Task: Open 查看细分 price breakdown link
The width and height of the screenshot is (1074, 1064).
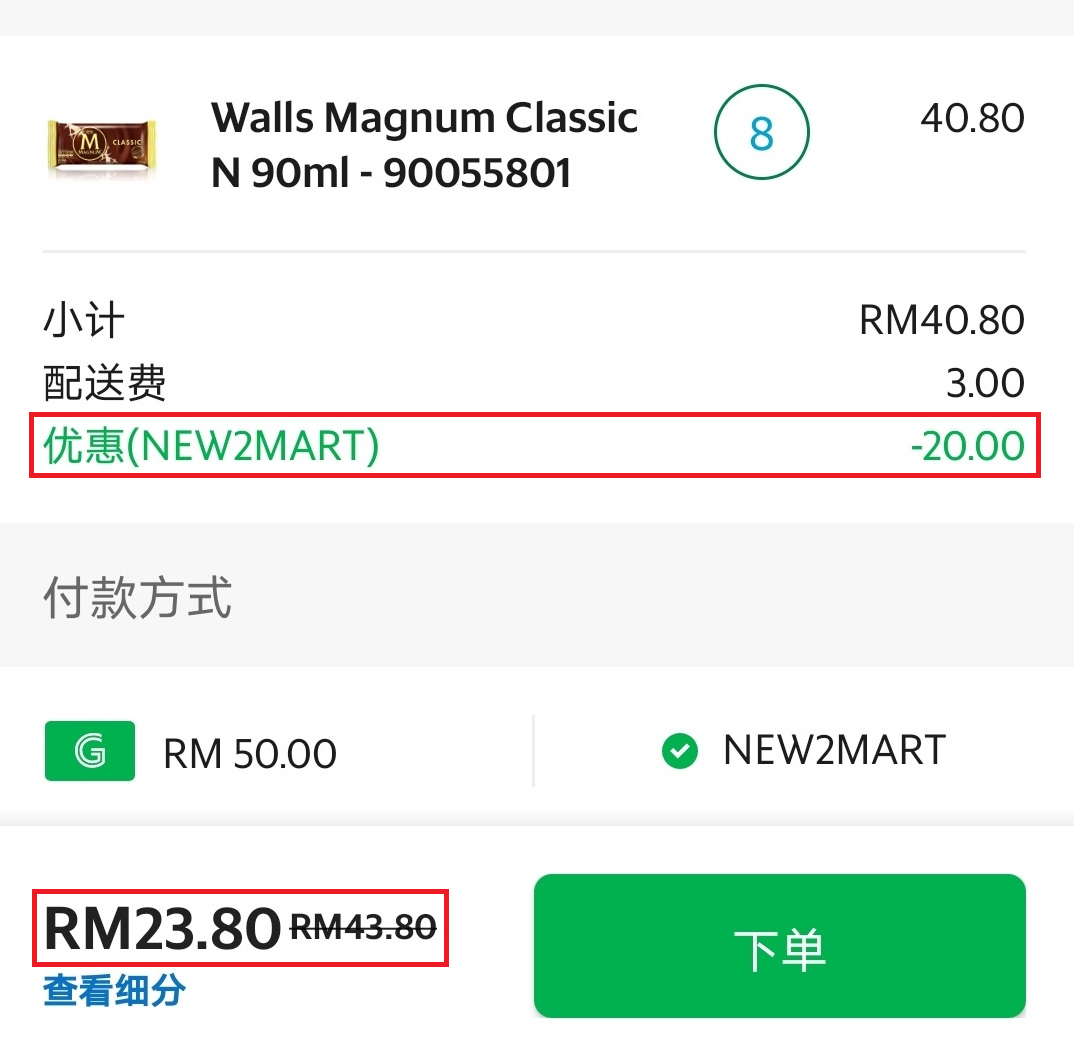Action: point(114,991)
